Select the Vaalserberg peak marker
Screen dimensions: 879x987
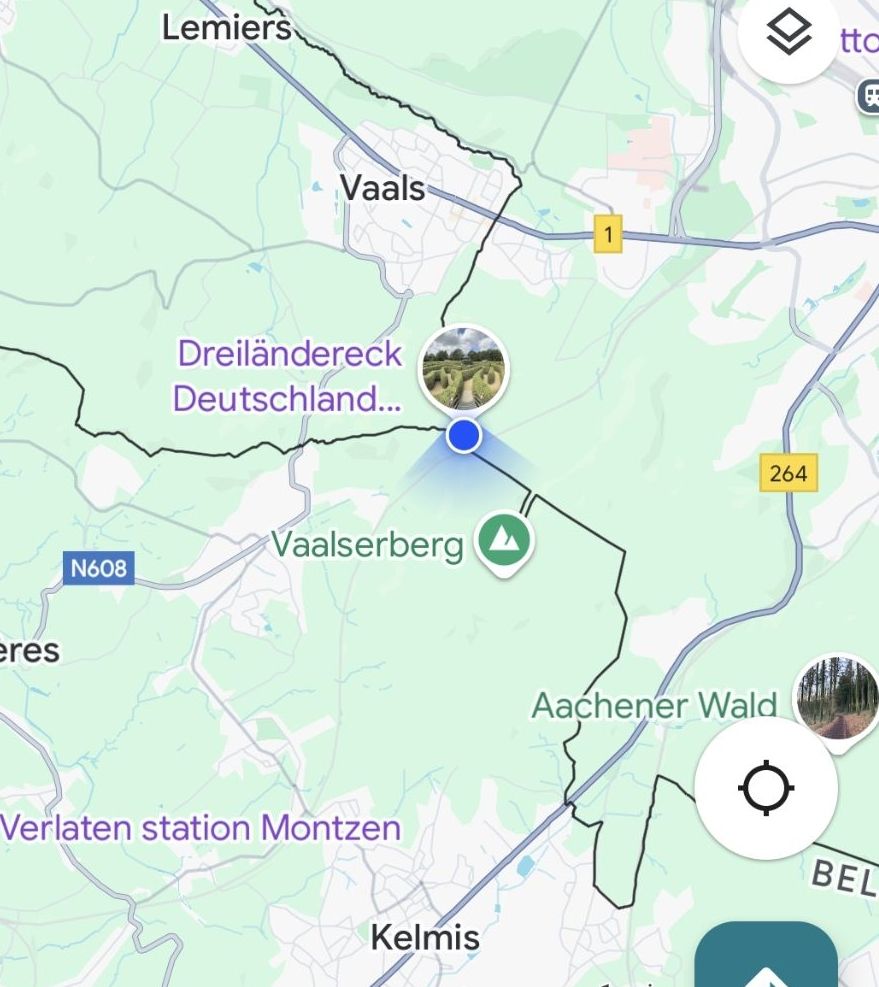505,541
